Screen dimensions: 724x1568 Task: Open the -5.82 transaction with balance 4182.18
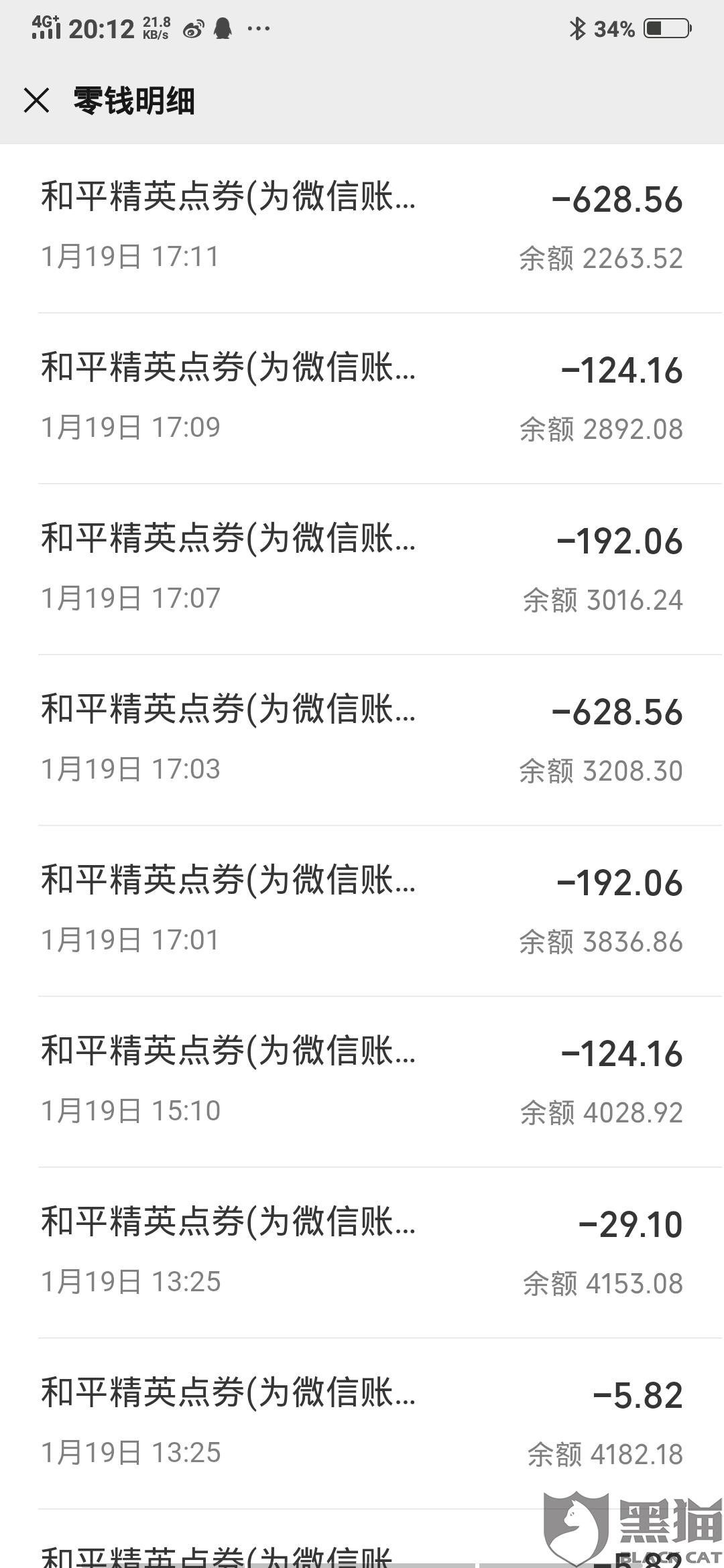point(362,1424)
